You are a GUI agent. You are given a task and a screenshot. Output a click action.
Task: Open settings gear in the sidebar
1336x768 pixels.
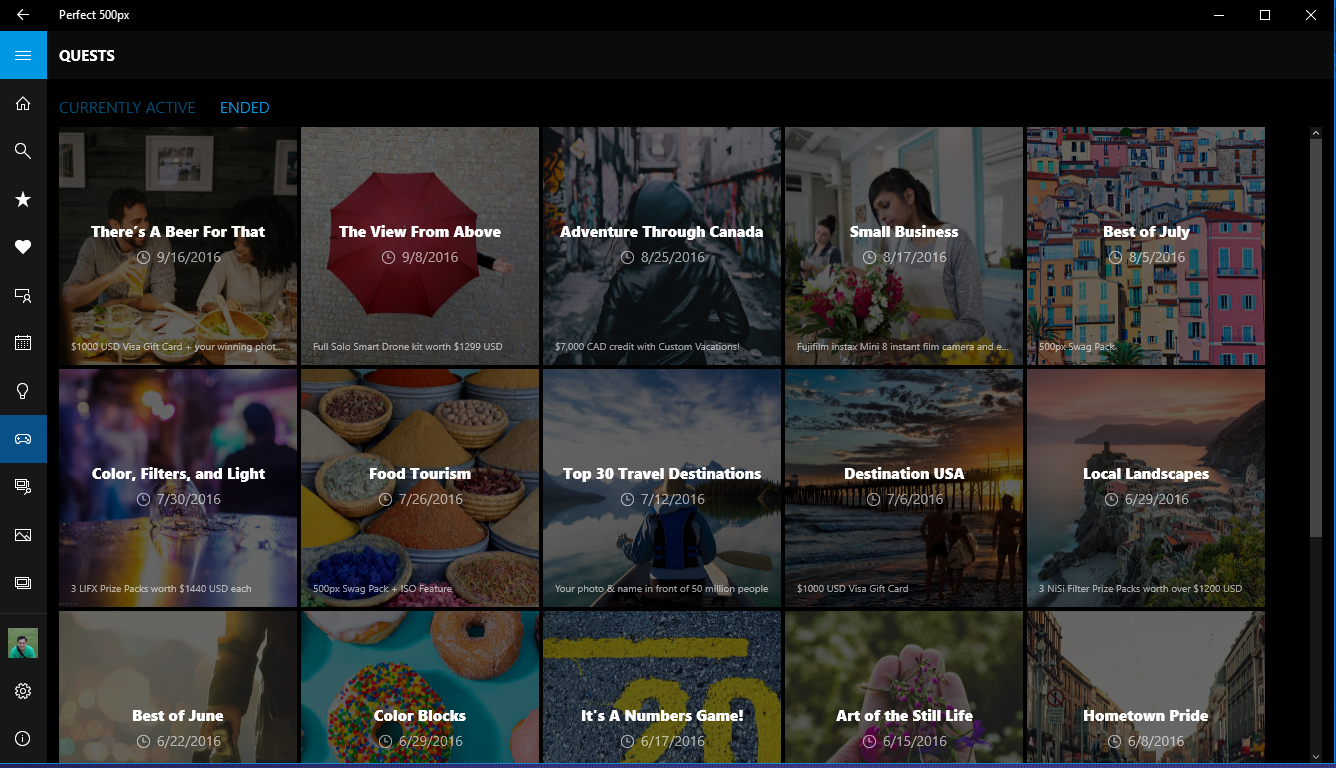(x=23, y=691)
